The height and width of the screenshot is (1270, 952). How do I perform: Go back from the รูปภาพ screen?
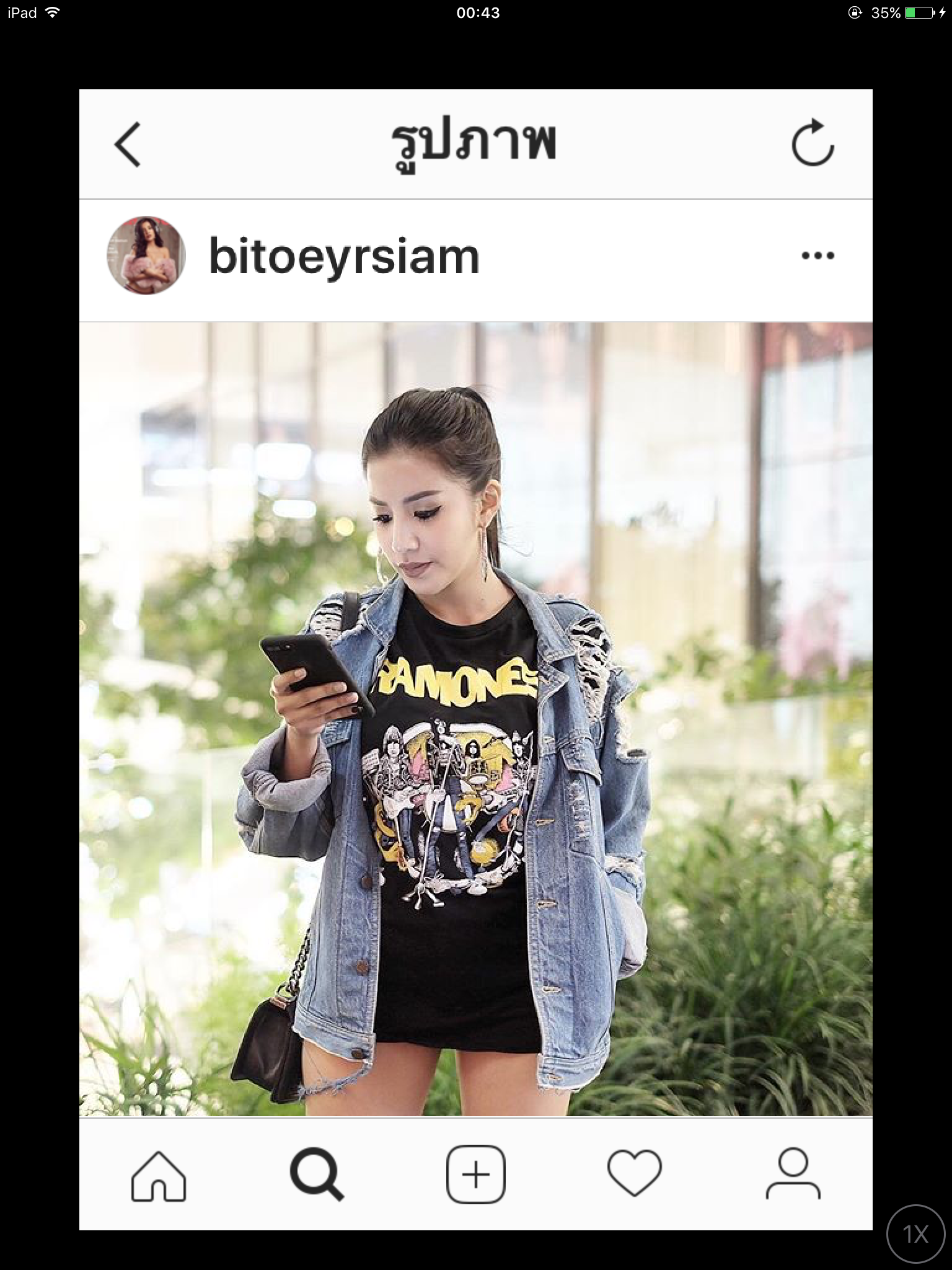point(128,144)
